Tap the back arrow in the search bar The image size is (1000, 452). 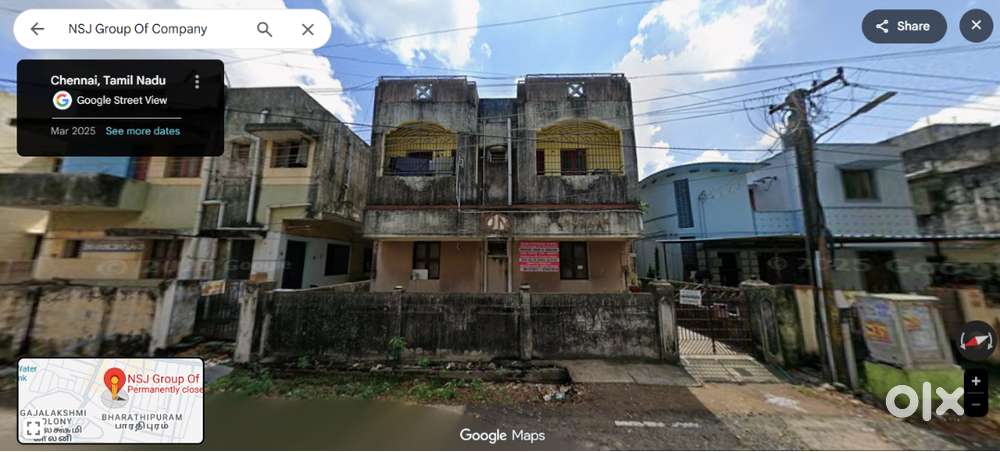[37, 29]
